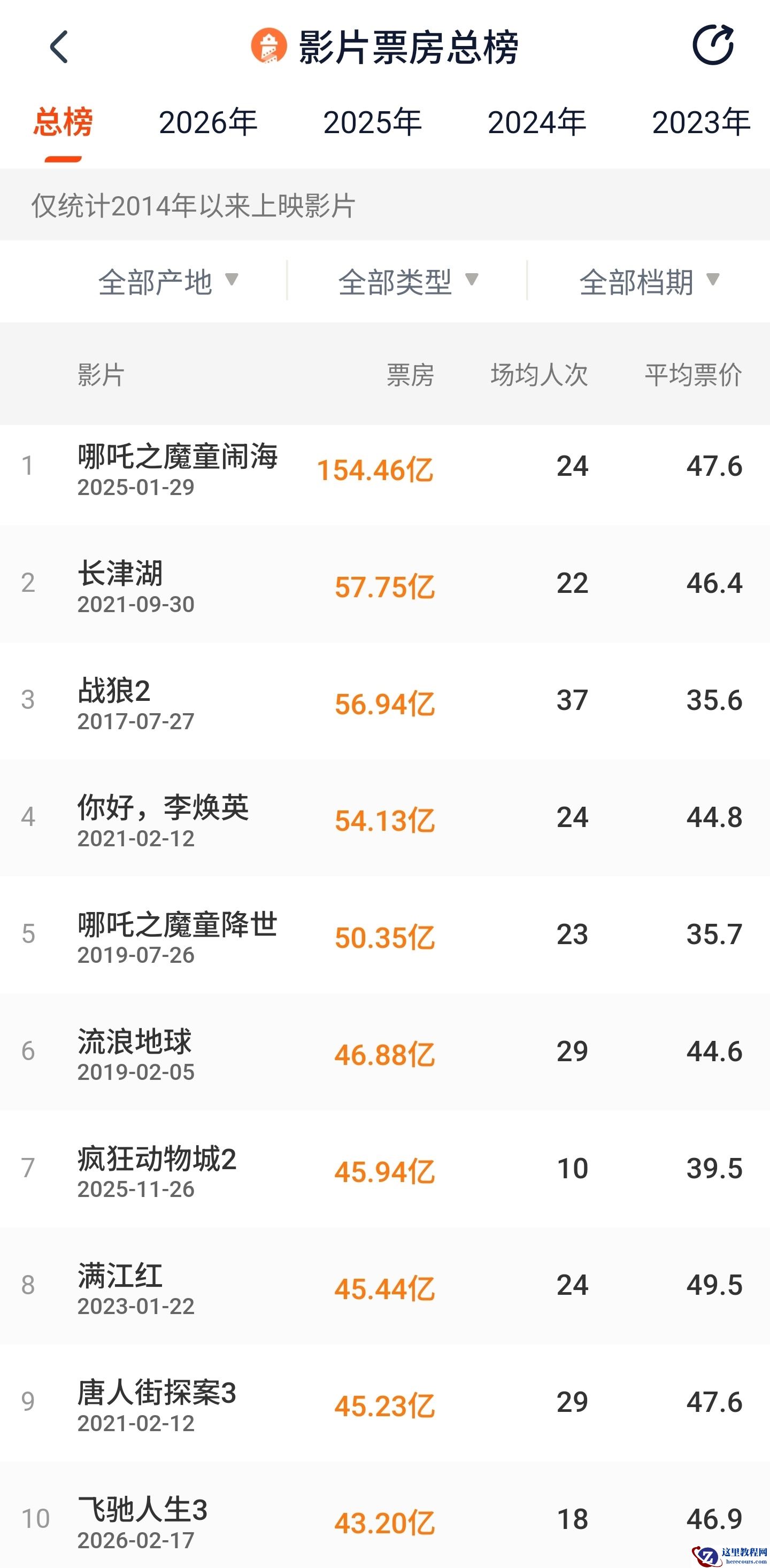The height and width of the screenshot is (1568, 770).
Task: Switch to the 2023年 tab
Action: coord(701,122)
